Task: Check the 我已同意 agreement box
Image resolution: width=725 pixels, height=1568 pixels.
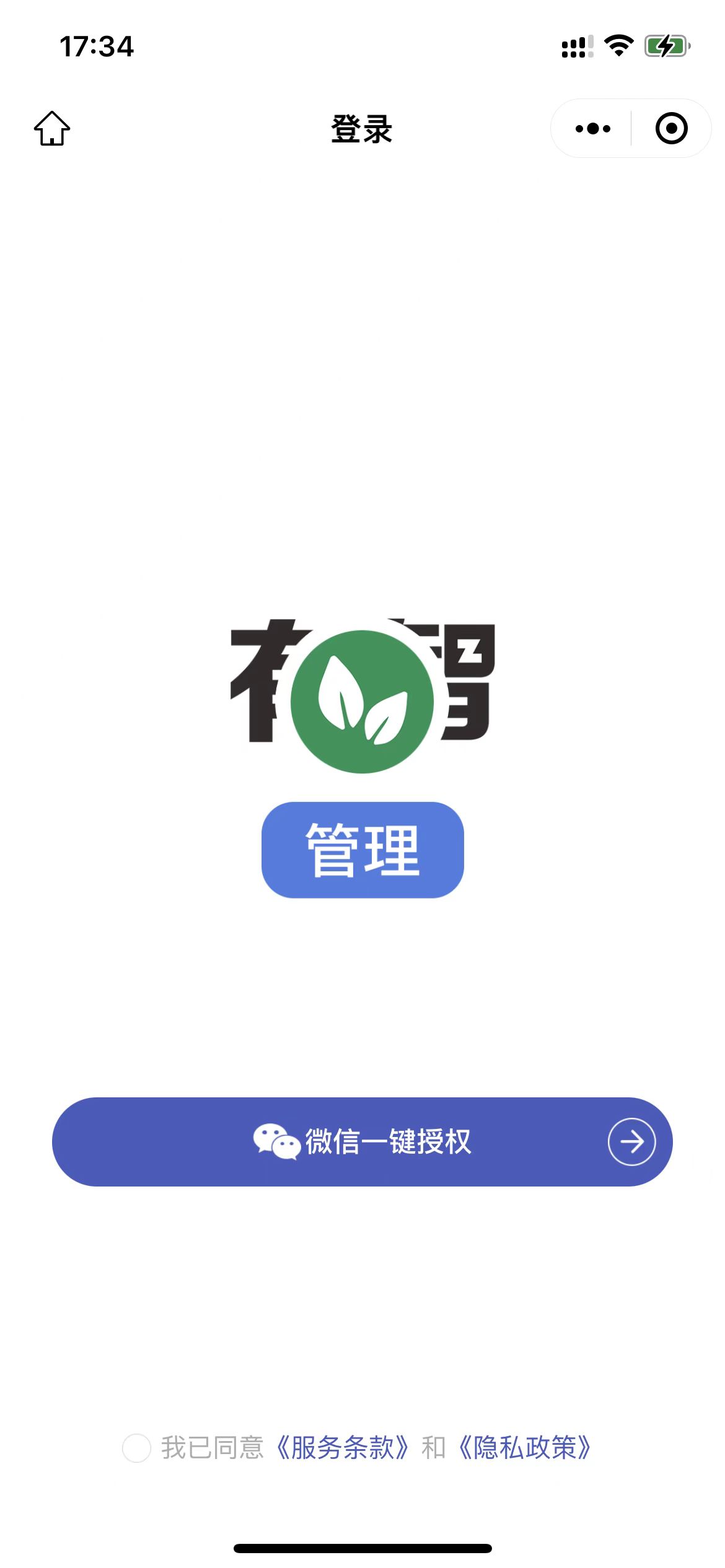Action: [x=136, y=1448]
